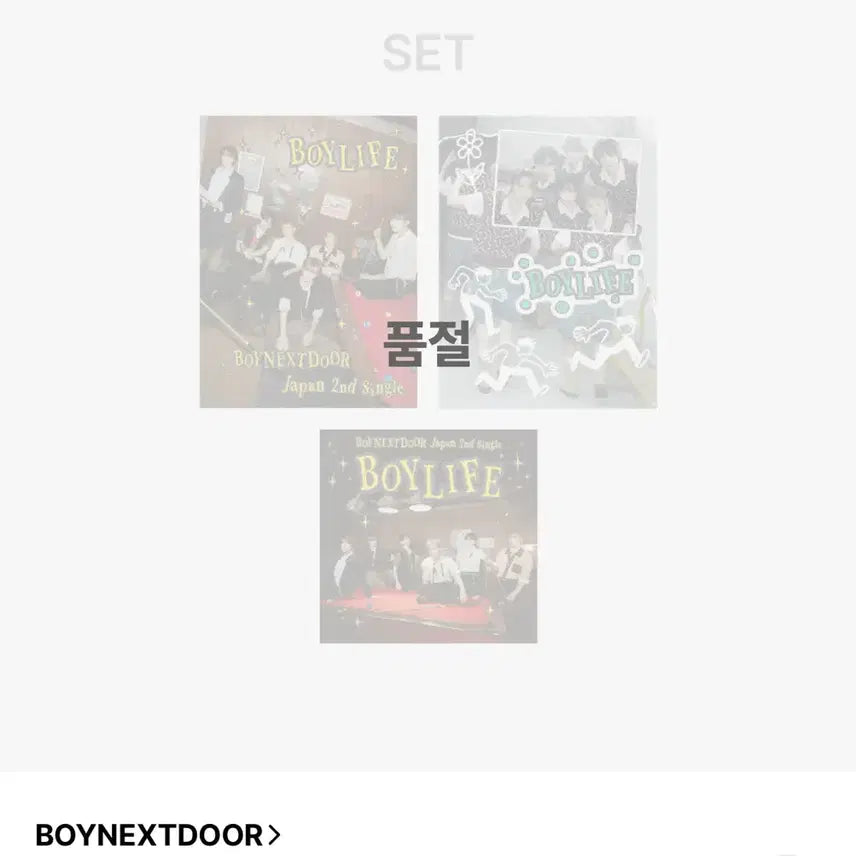Open the BOYNEXTDOOR artist shop link
The image size is (856, 856).
tap(158, 835)
